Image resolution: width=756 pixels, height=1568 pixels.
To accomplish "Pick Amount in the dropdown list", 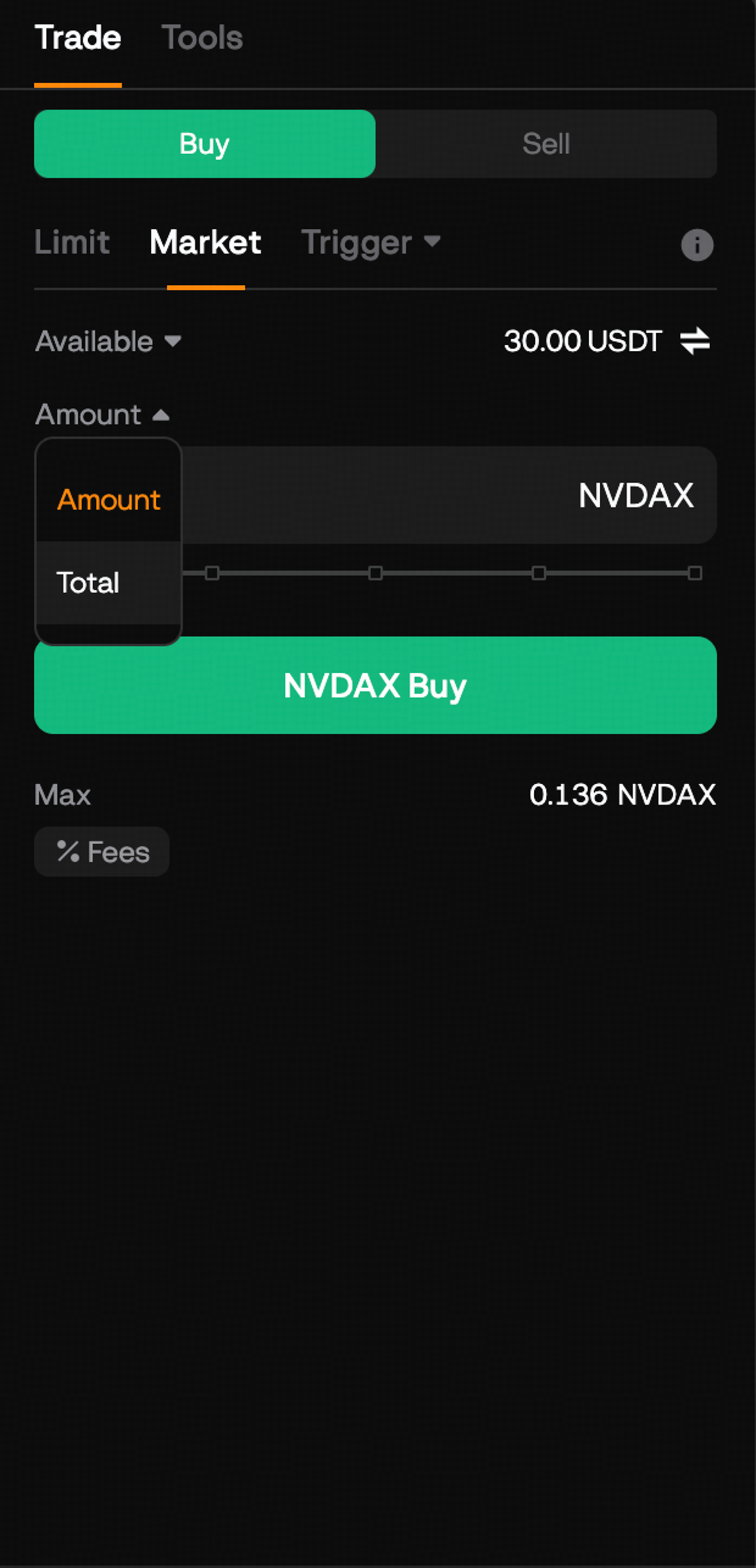I will coord(108,500).
